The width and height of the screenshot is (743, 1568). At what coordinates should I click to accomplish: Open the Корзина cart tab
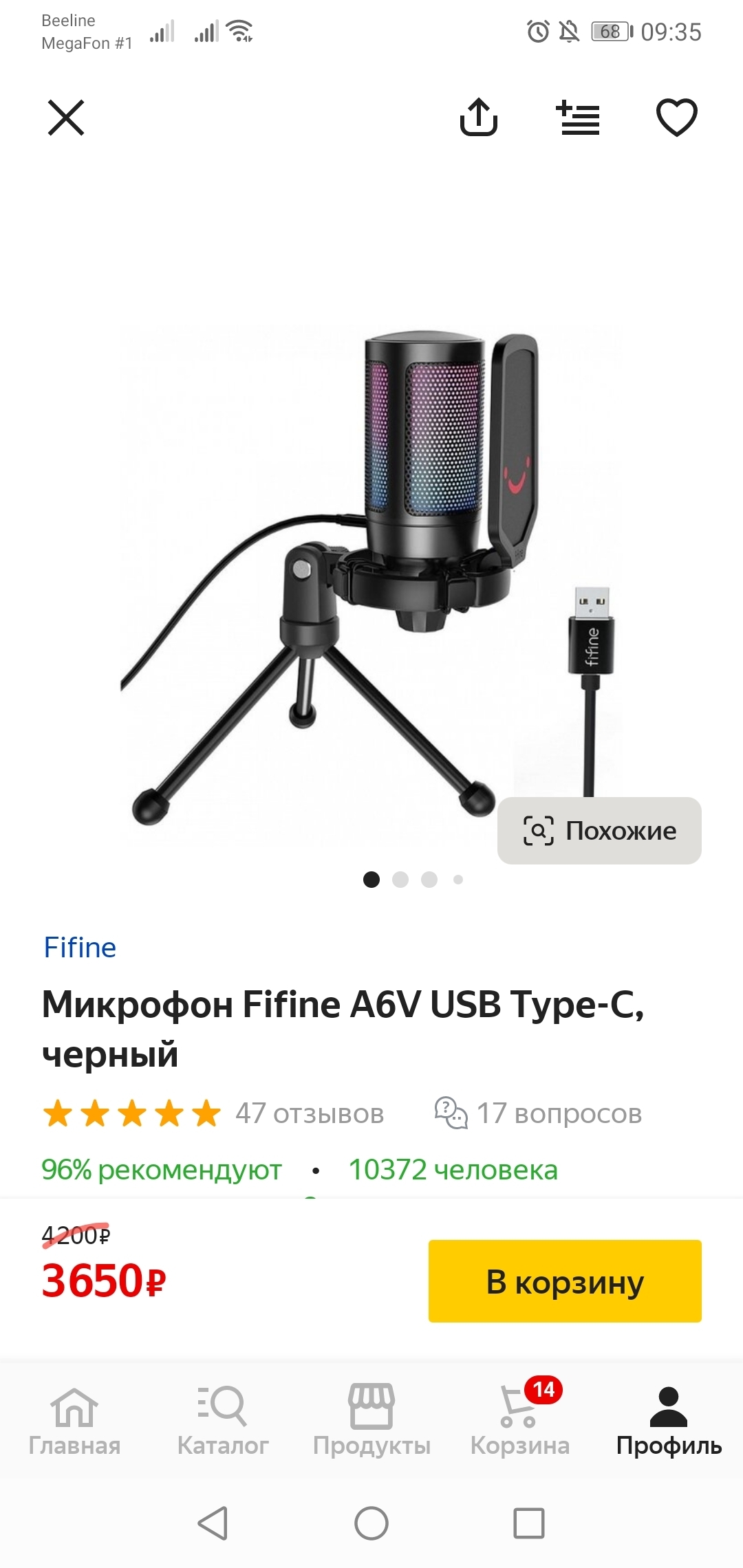tap(520, 1421)
